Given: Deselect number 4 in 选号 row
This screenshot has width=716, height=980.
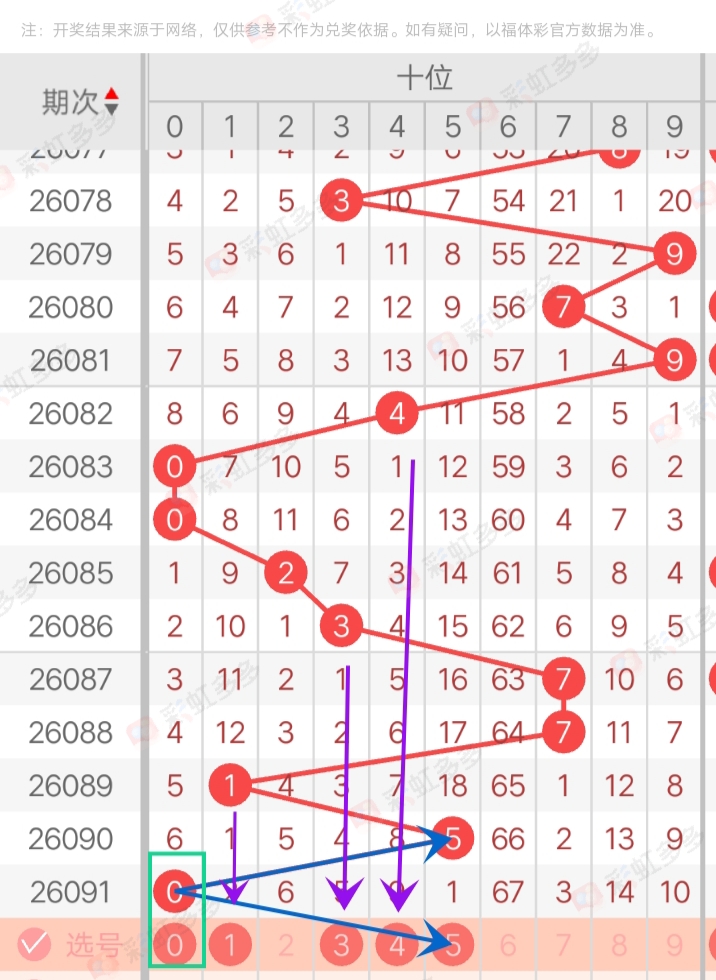Looking at the screenshot, I should coord(398,943).
